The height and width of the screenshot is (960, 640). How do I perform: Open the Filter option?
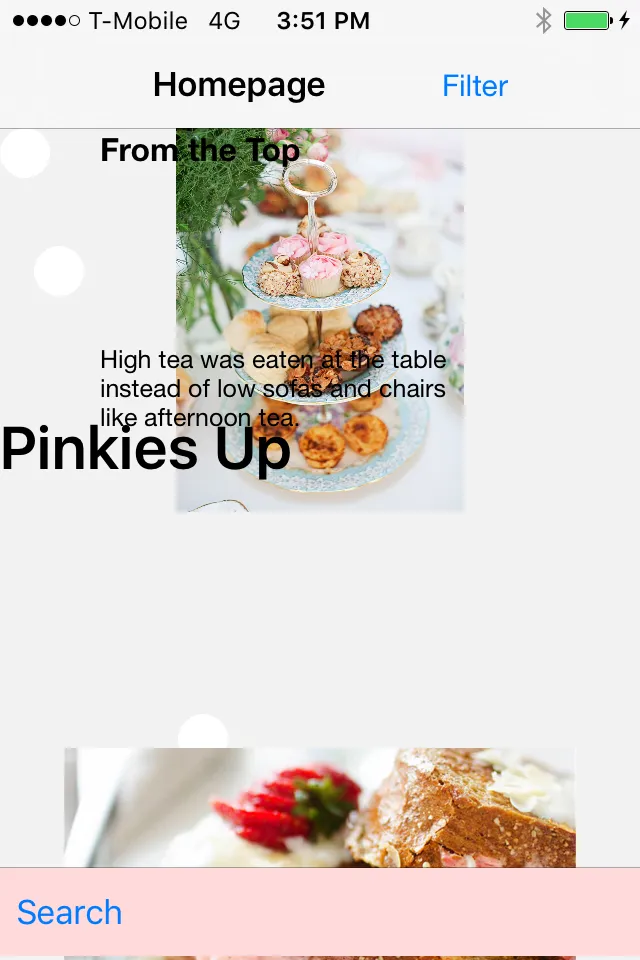(x=475, y=86)
